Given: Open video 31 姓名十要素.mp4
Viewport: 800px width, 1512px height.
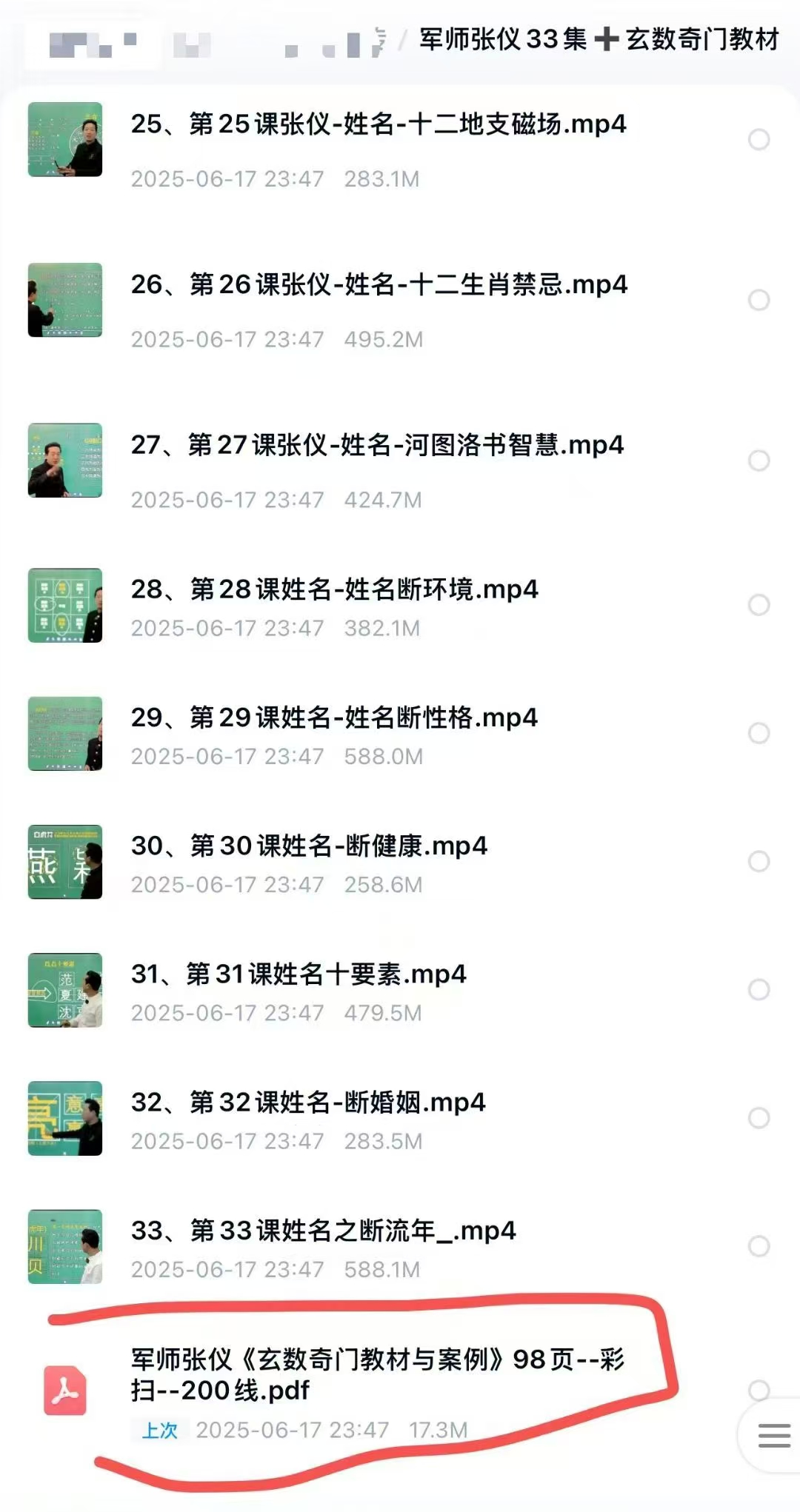Looking at the screenshot, I should point(299,974).
